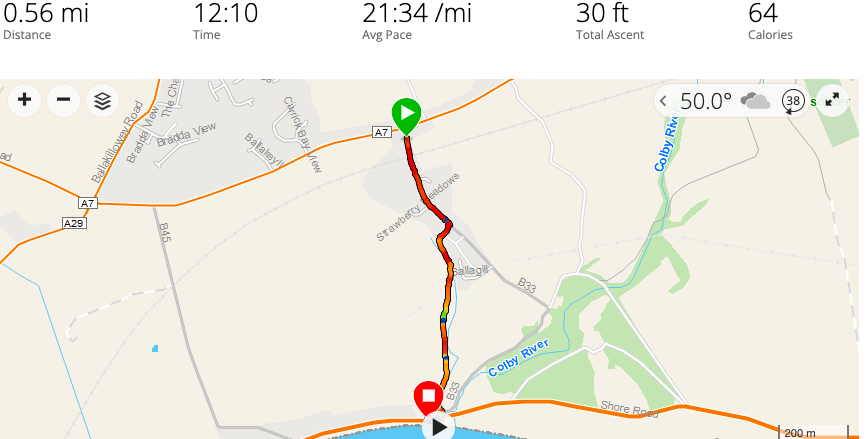Switch the map to fullscreen
Viewport: 866px width, 439px height.
[x=832, y=101]
